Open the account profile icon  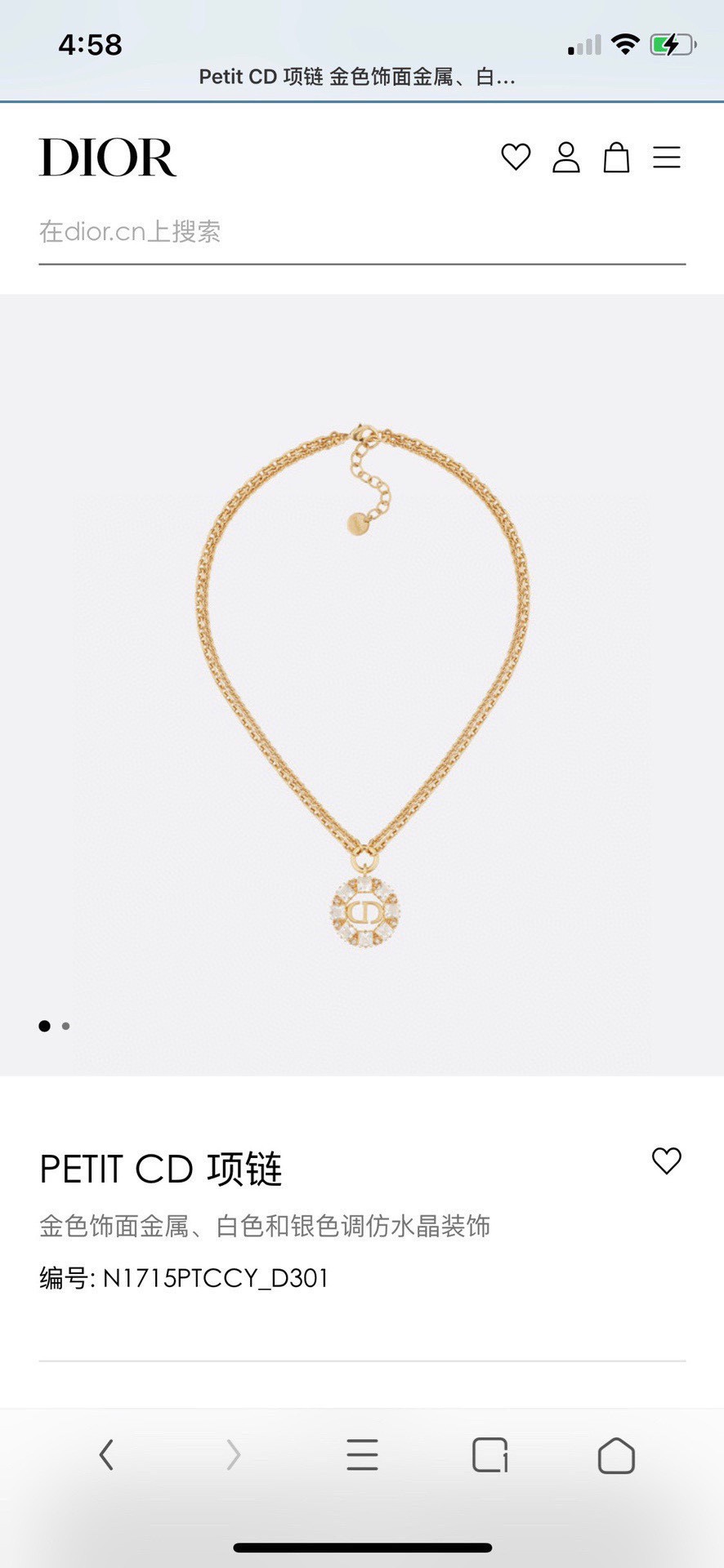click(566, 157)
